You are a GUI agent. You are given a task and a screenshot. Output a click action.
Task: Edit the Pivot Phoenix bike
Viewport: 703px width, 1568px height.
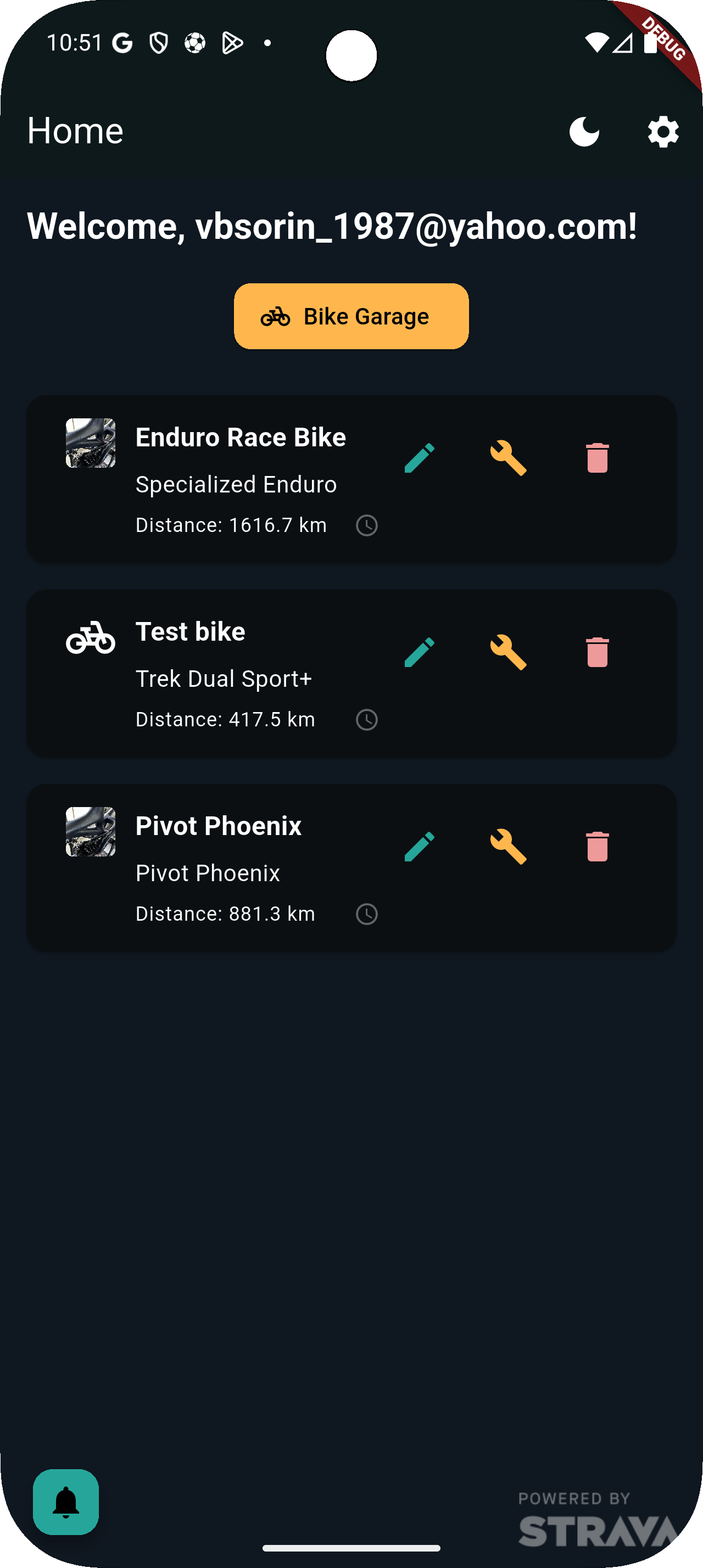pos(420,846)
